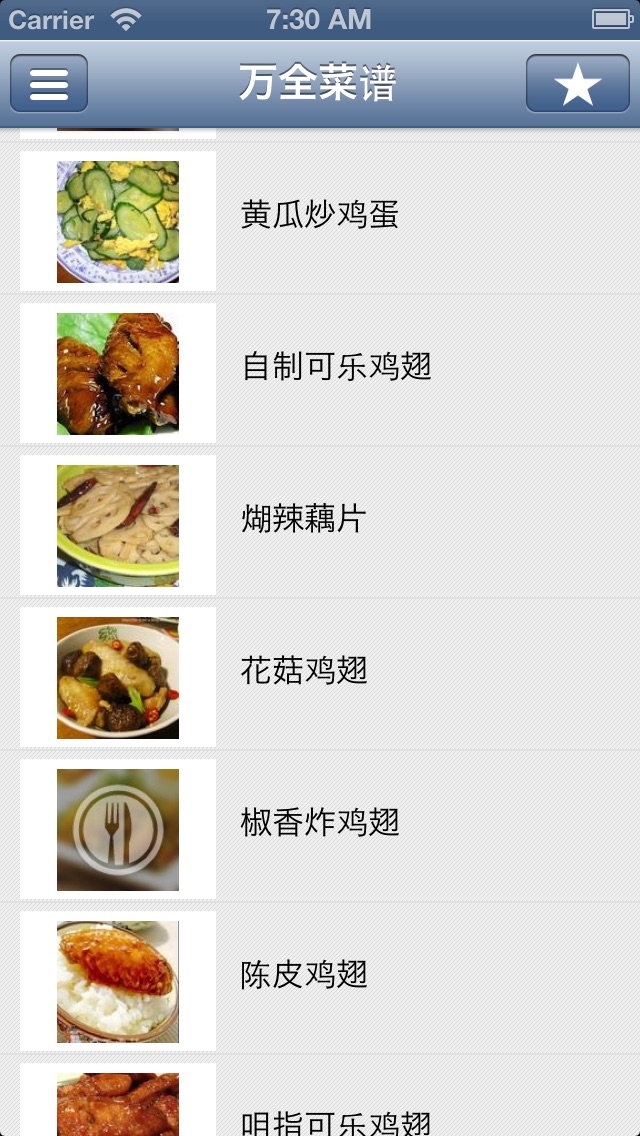Open the 陈皮鸡翅 recipe

304,976
